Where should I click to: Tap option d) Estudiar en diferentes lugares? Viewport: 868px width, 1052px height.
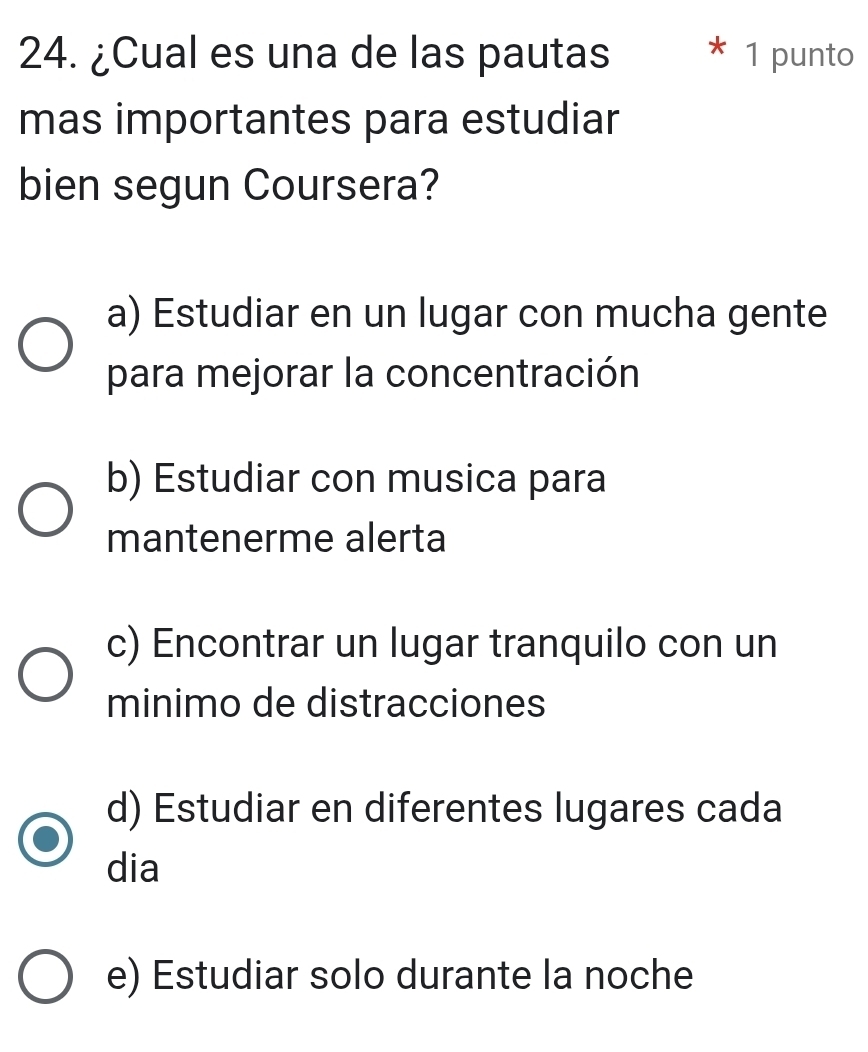click(45, 838)
